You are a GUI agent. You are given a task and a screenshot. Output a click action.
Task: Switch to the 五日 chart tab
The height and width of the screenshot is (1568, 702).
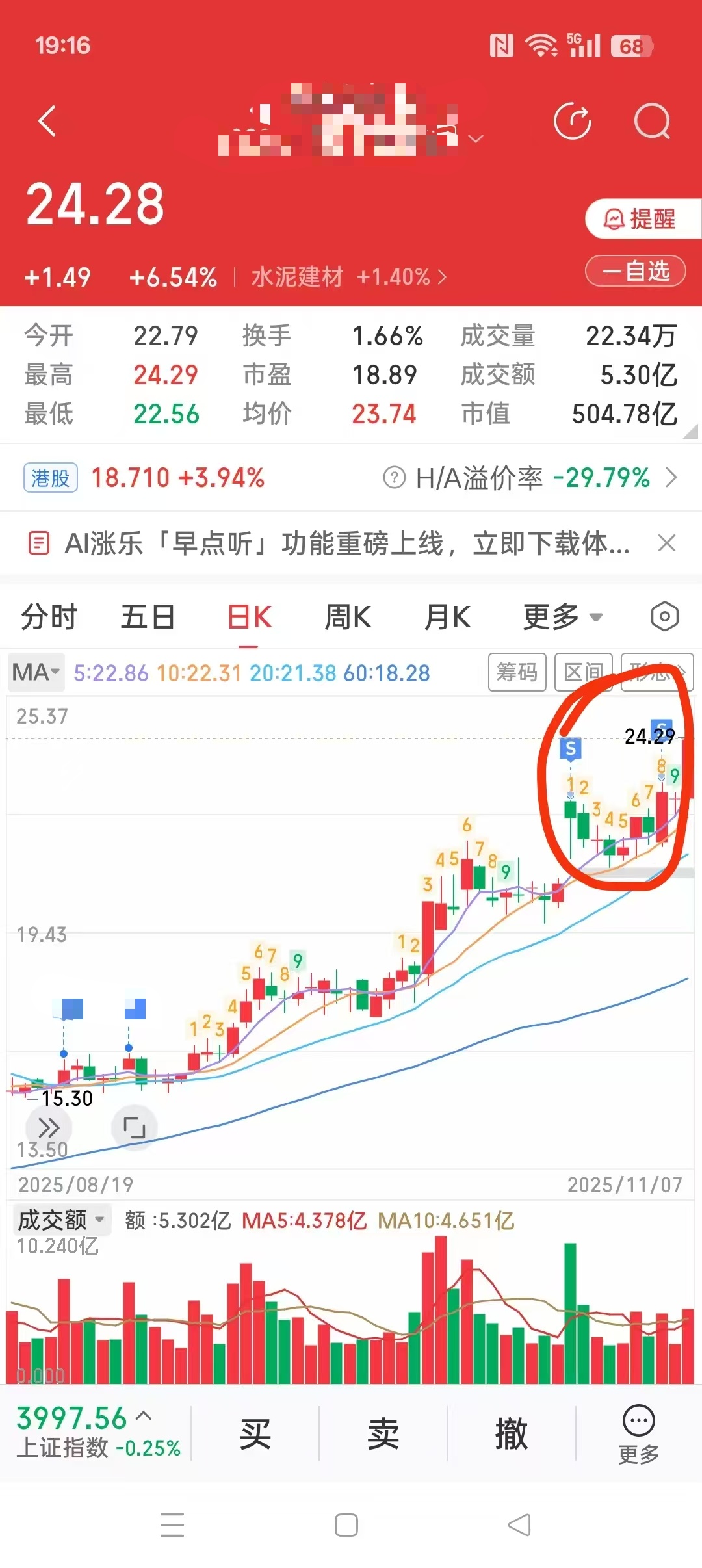pyautogui.click(x=148, y=617)
